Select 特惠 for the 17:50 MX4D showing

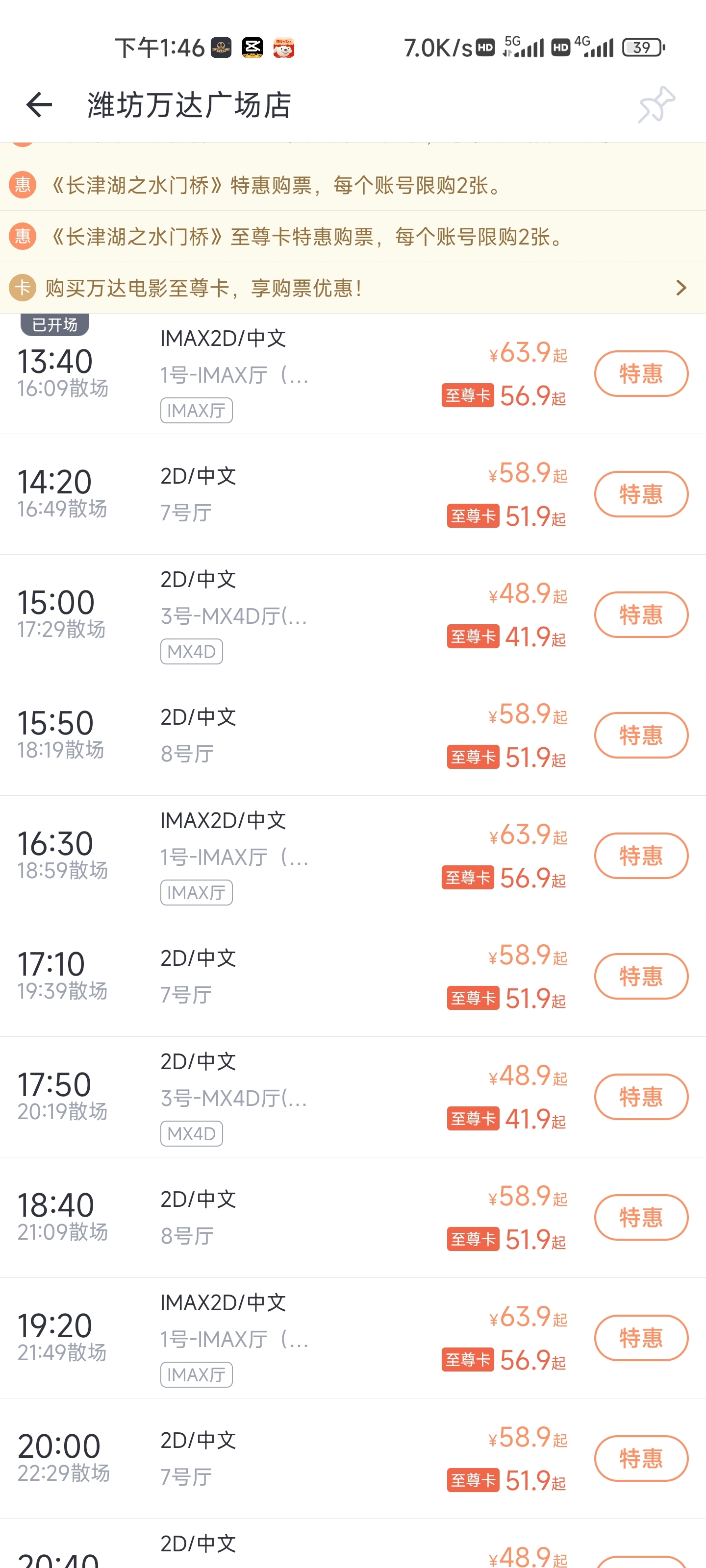tap(641, 1096)
